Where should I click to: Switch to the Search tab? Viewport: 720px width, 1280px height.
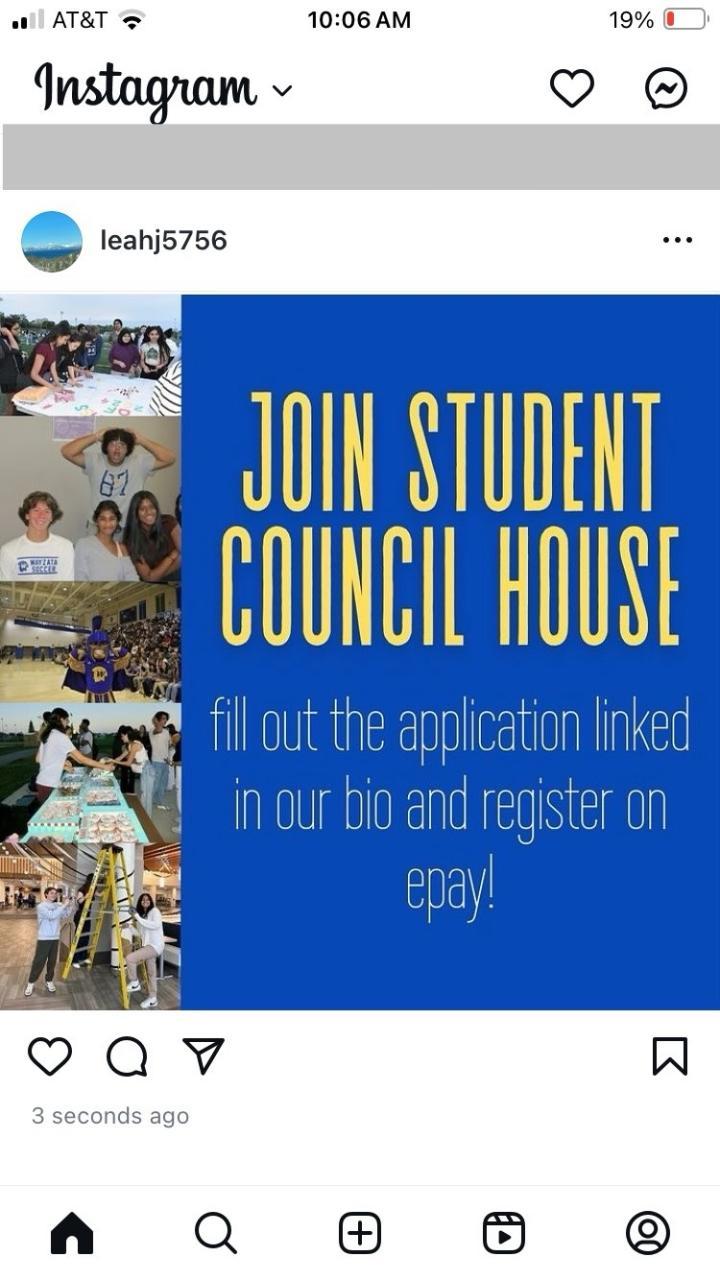point(215,1233)
